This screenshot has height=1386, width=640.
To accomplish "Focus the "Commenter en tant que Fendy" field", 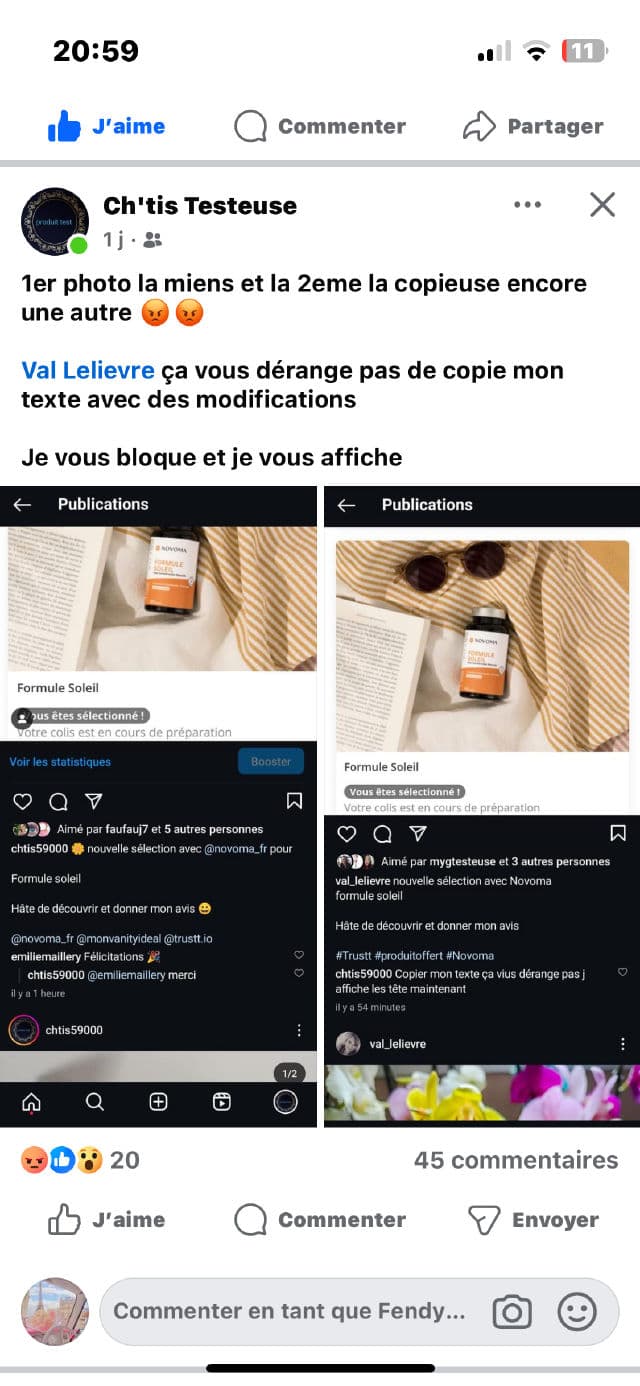I will coord(290,1312).
